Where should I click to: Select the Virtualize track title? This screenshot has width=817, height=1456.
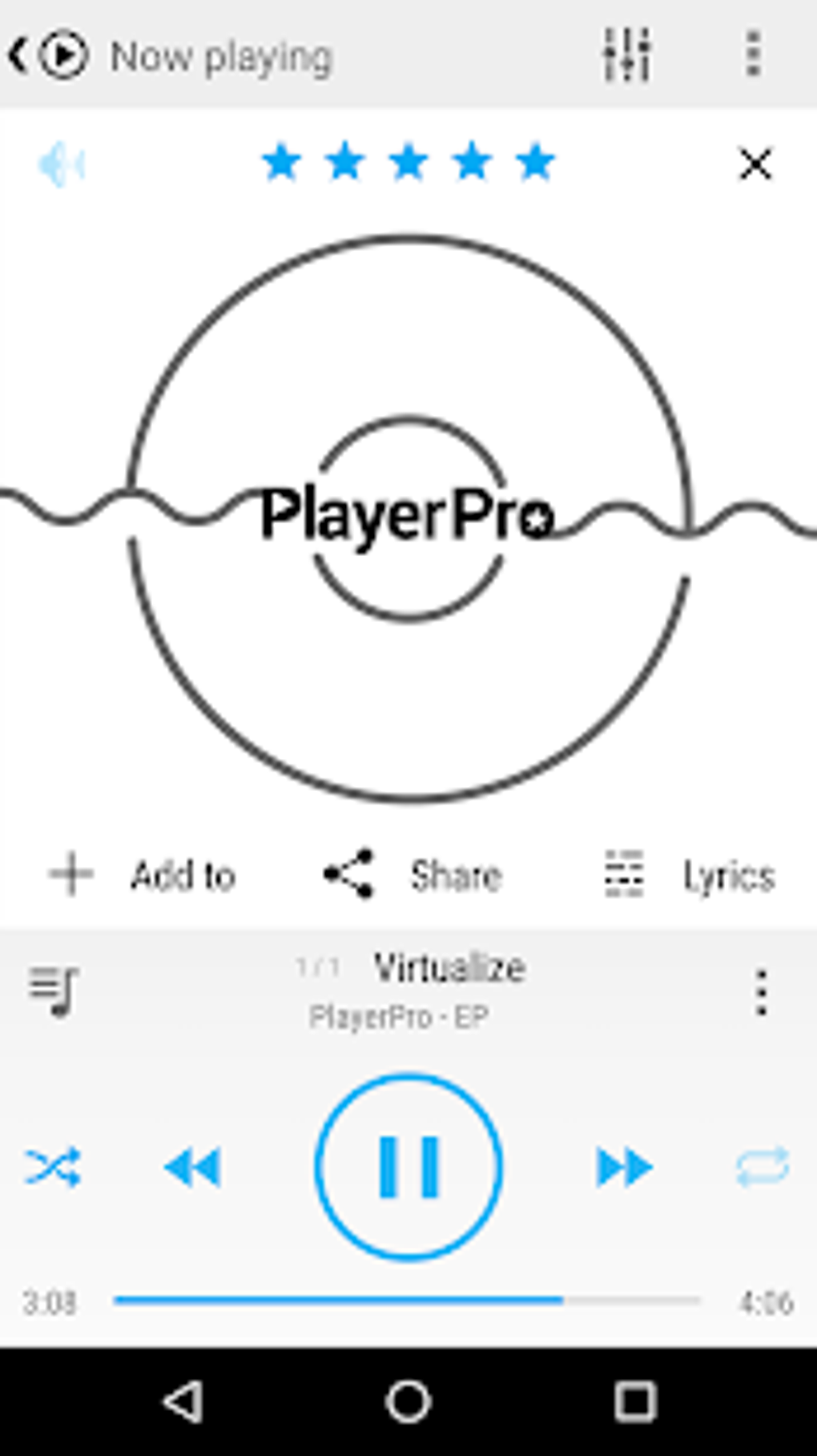[451, 968]
